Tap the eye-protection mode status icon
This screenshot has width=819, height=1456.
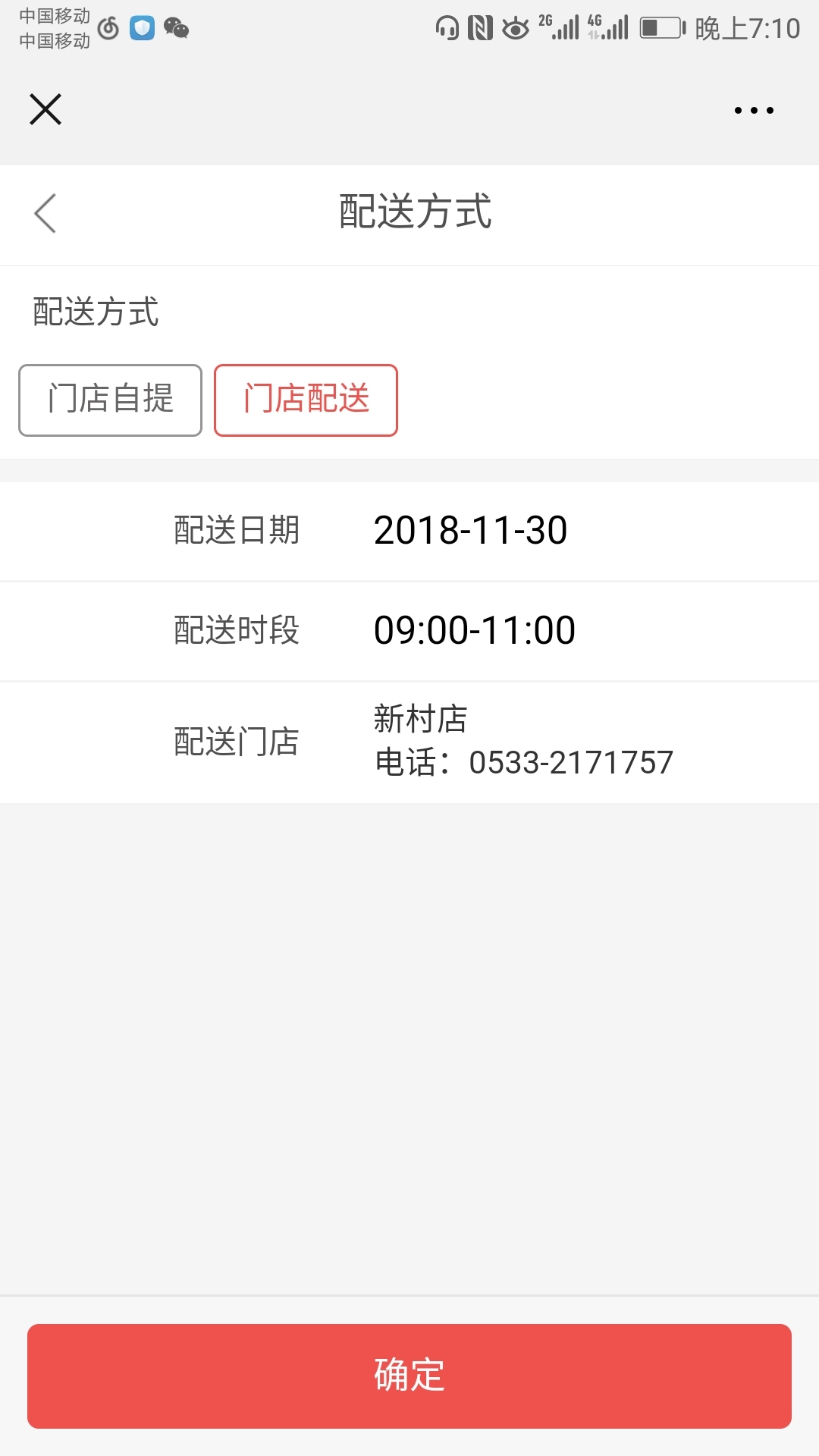(x=516, y=27)
